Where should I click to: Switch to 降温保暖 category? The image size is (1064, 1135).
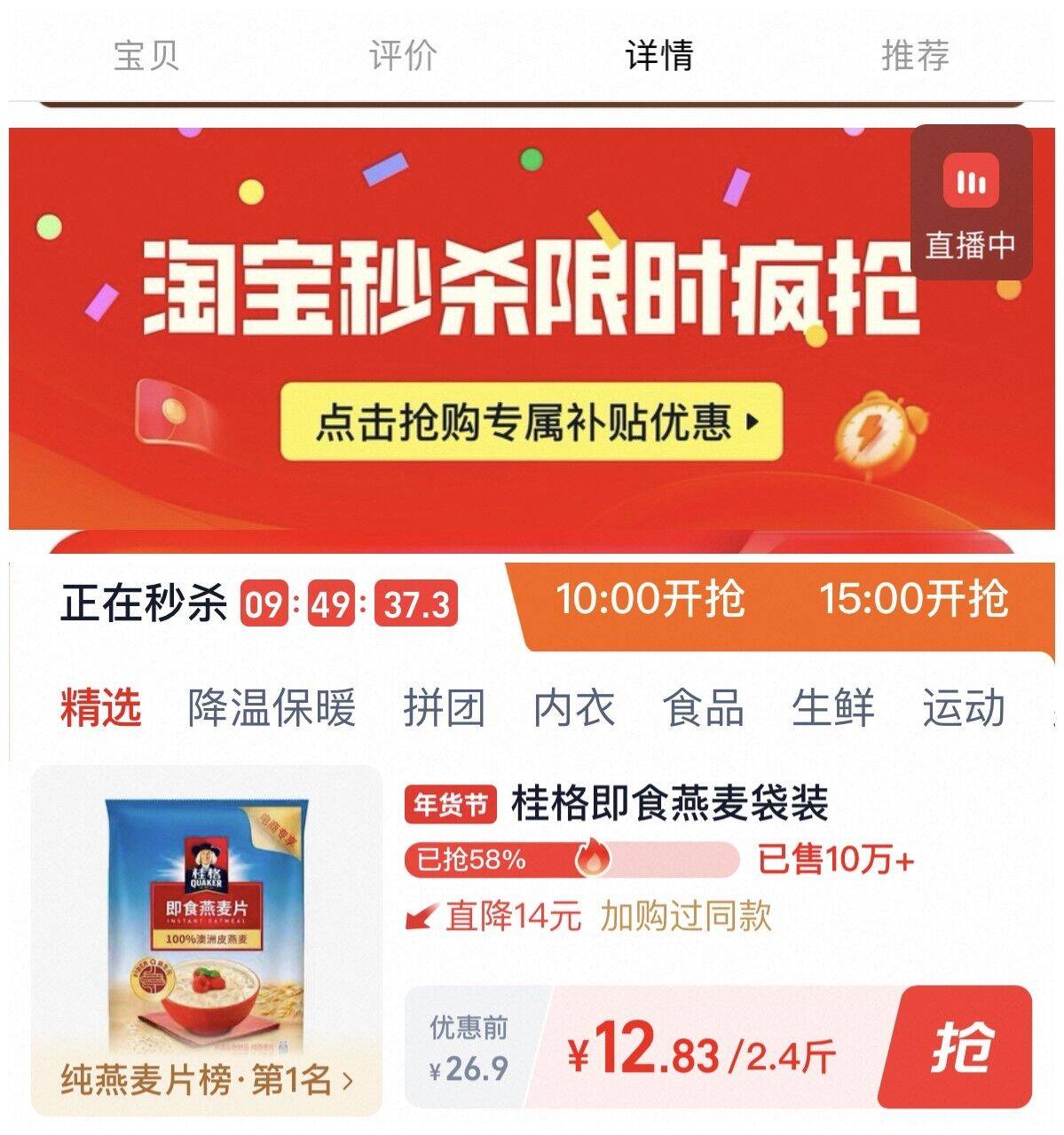[x=272, y=707]
